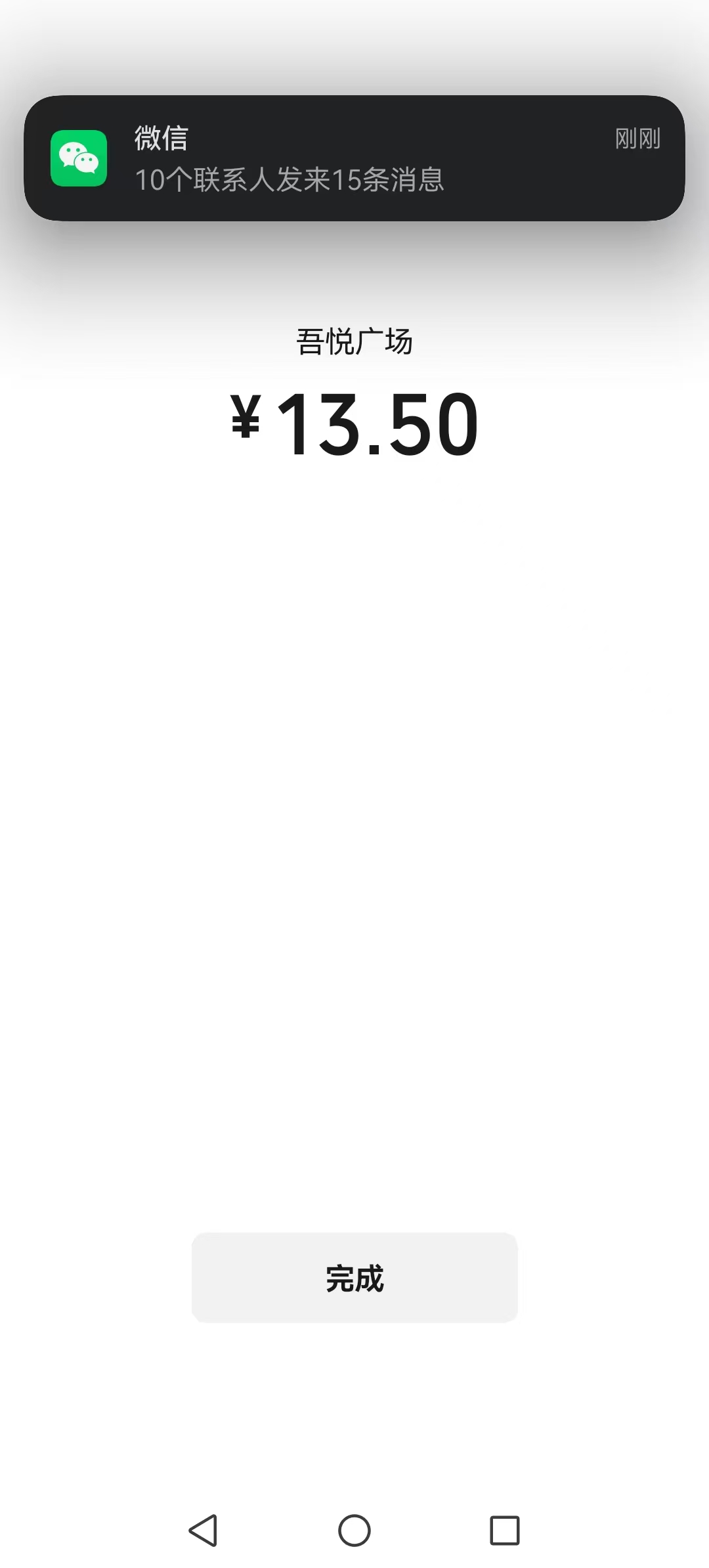Open the recent apps view

click(x=505, y=1531)
